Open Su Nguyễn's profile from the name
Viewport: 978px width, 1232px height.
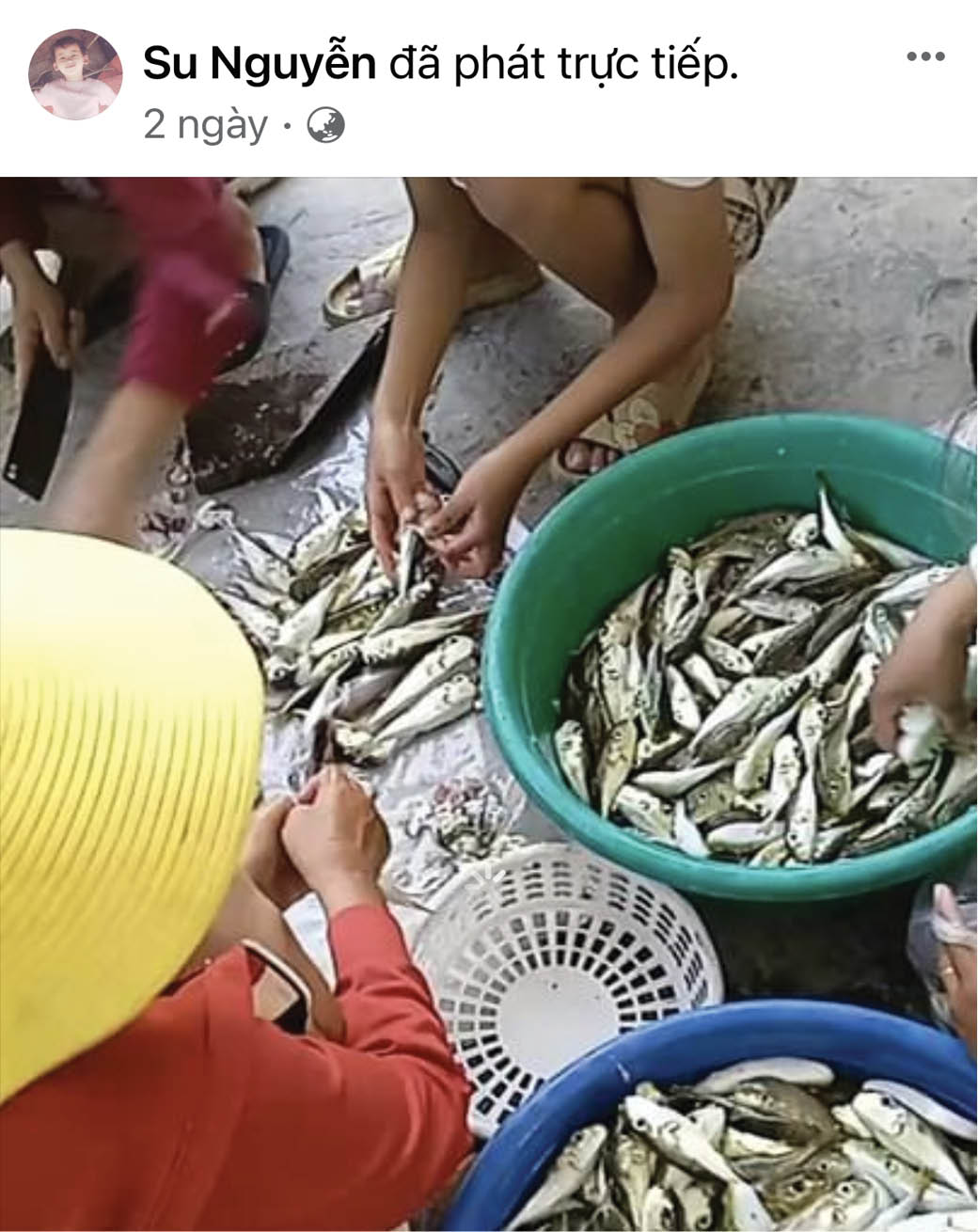259,65
